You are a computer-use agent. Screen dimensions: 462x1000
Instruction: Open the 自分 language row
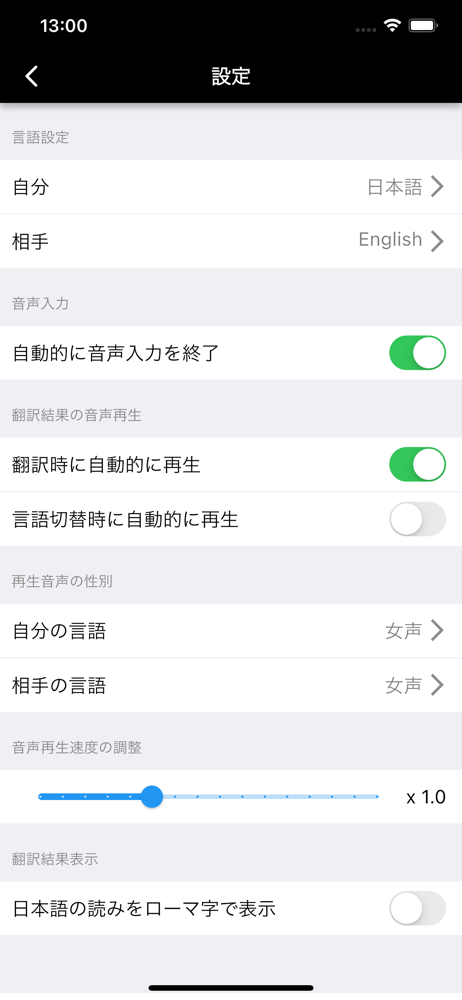tap(231, 187)
